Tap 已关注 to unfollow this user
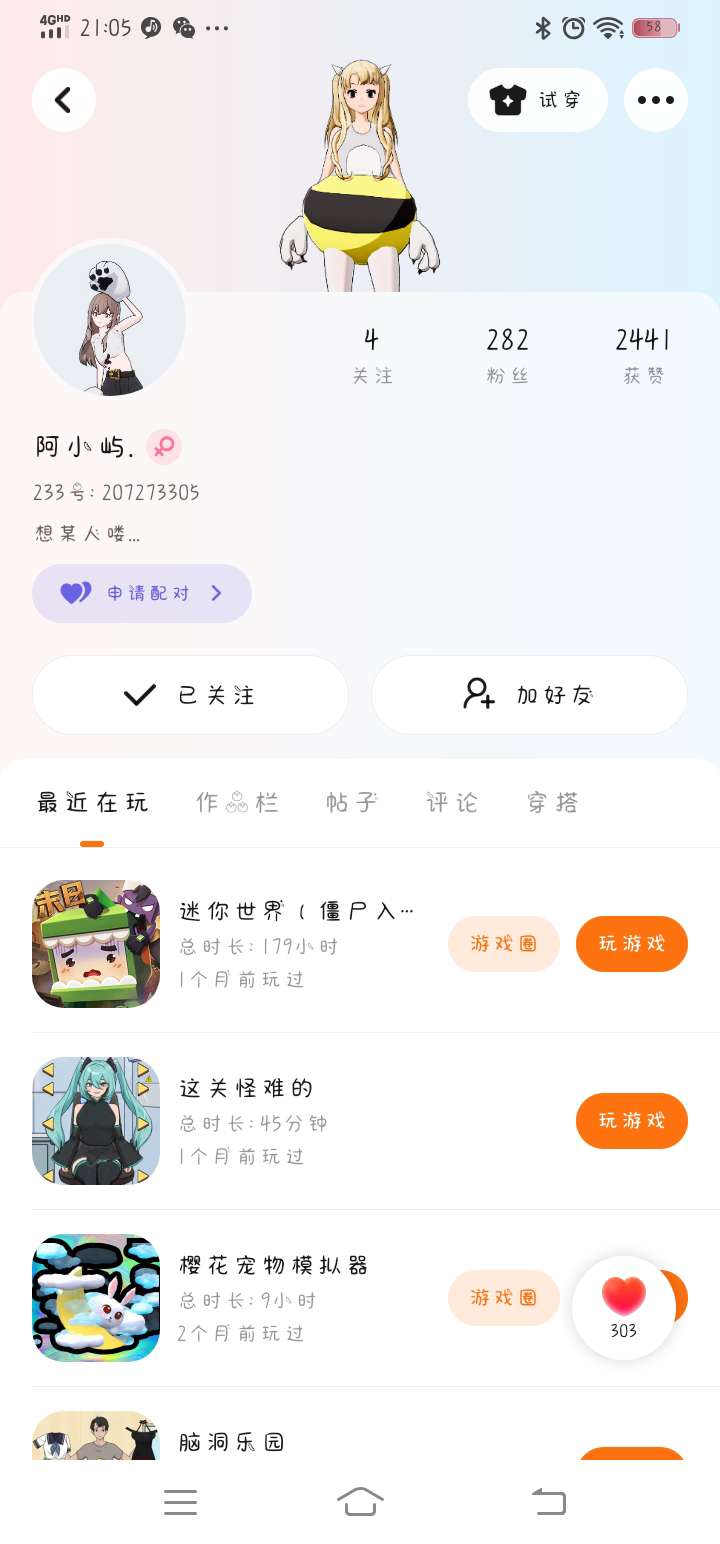720x1544 pixels. pos(190,695)
